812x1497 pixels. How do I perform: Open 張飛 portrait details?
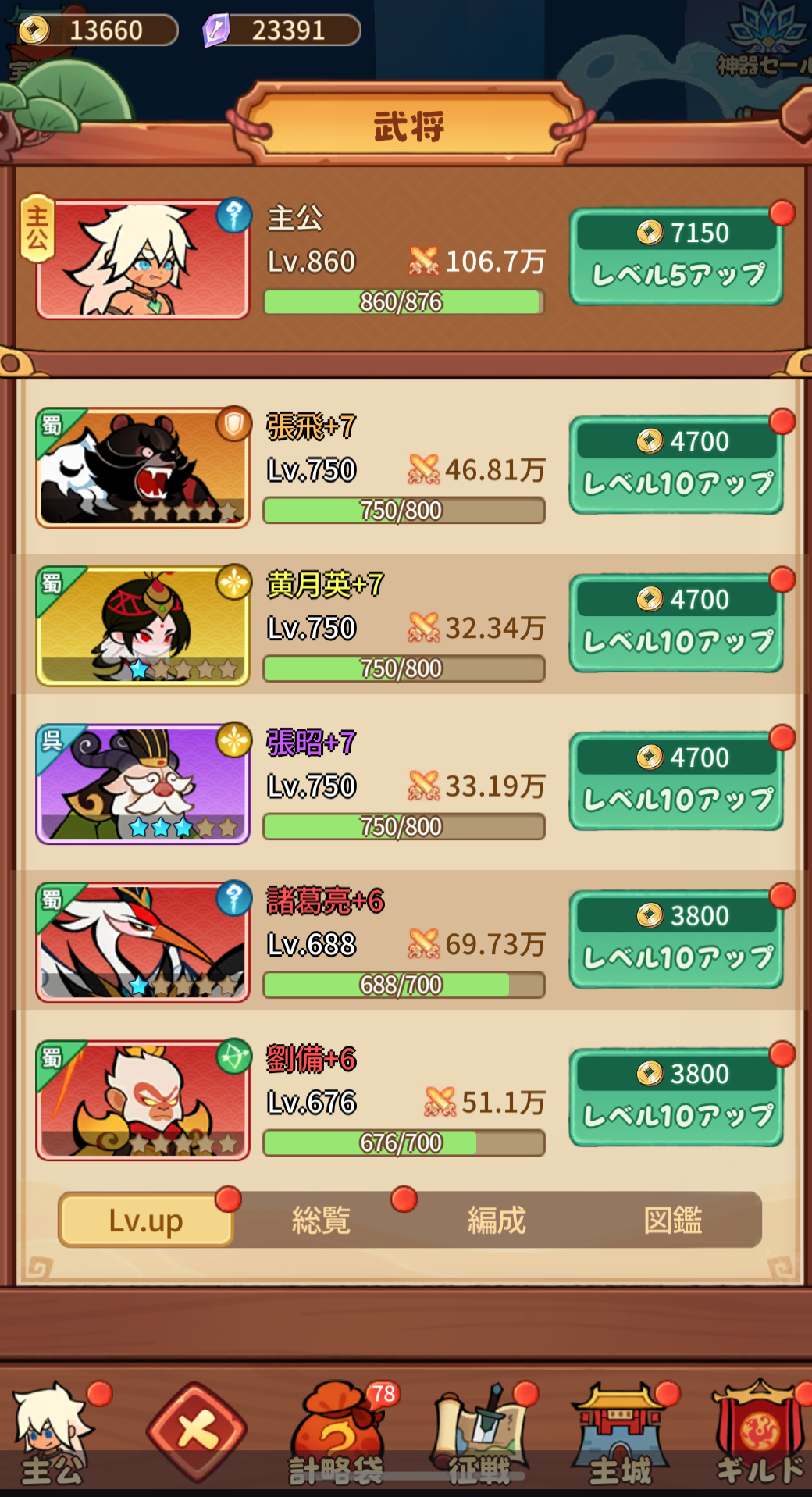coord(143,467)
